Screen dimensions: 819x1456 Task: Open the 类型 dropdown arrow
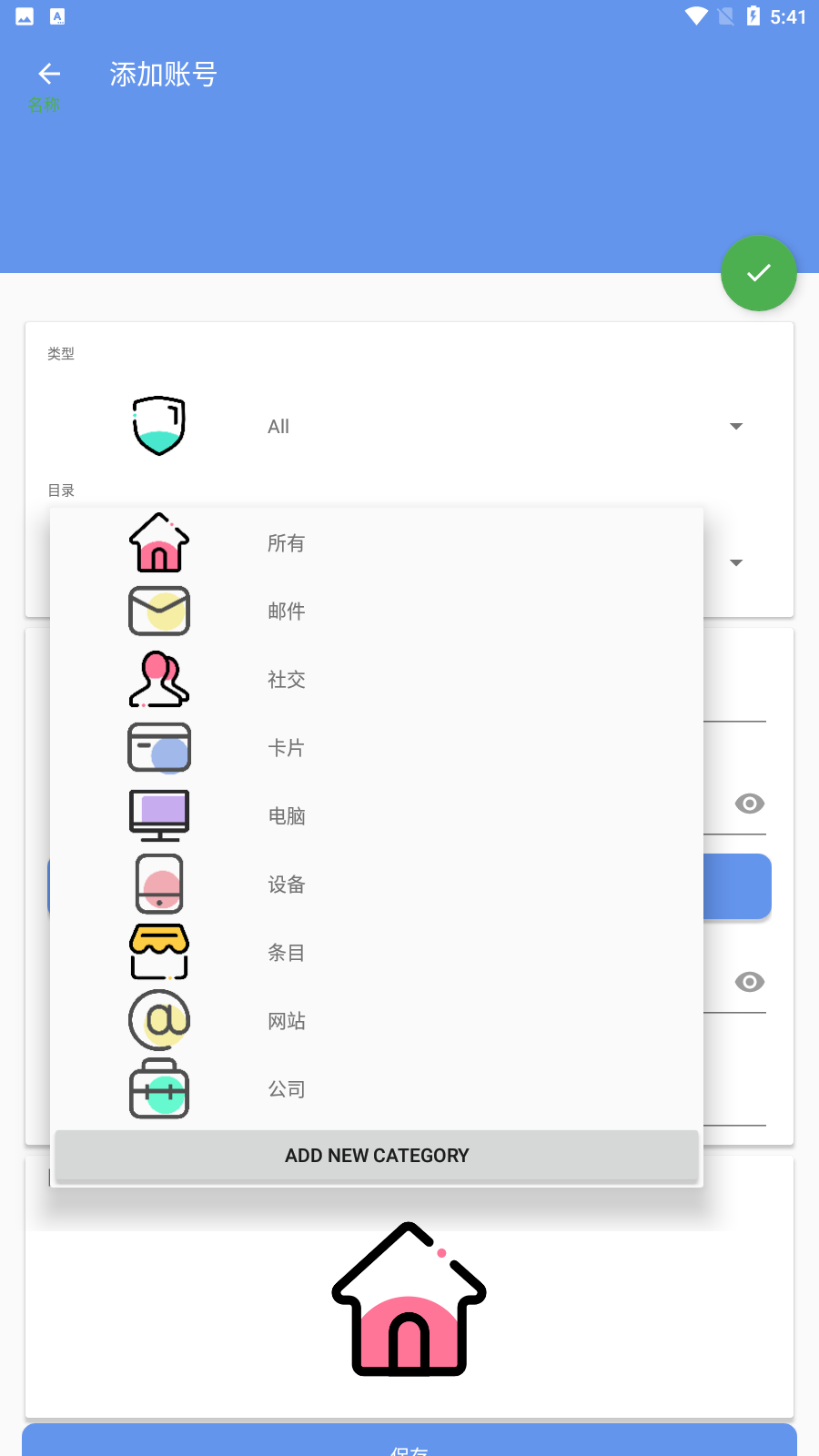coord(735,425)
